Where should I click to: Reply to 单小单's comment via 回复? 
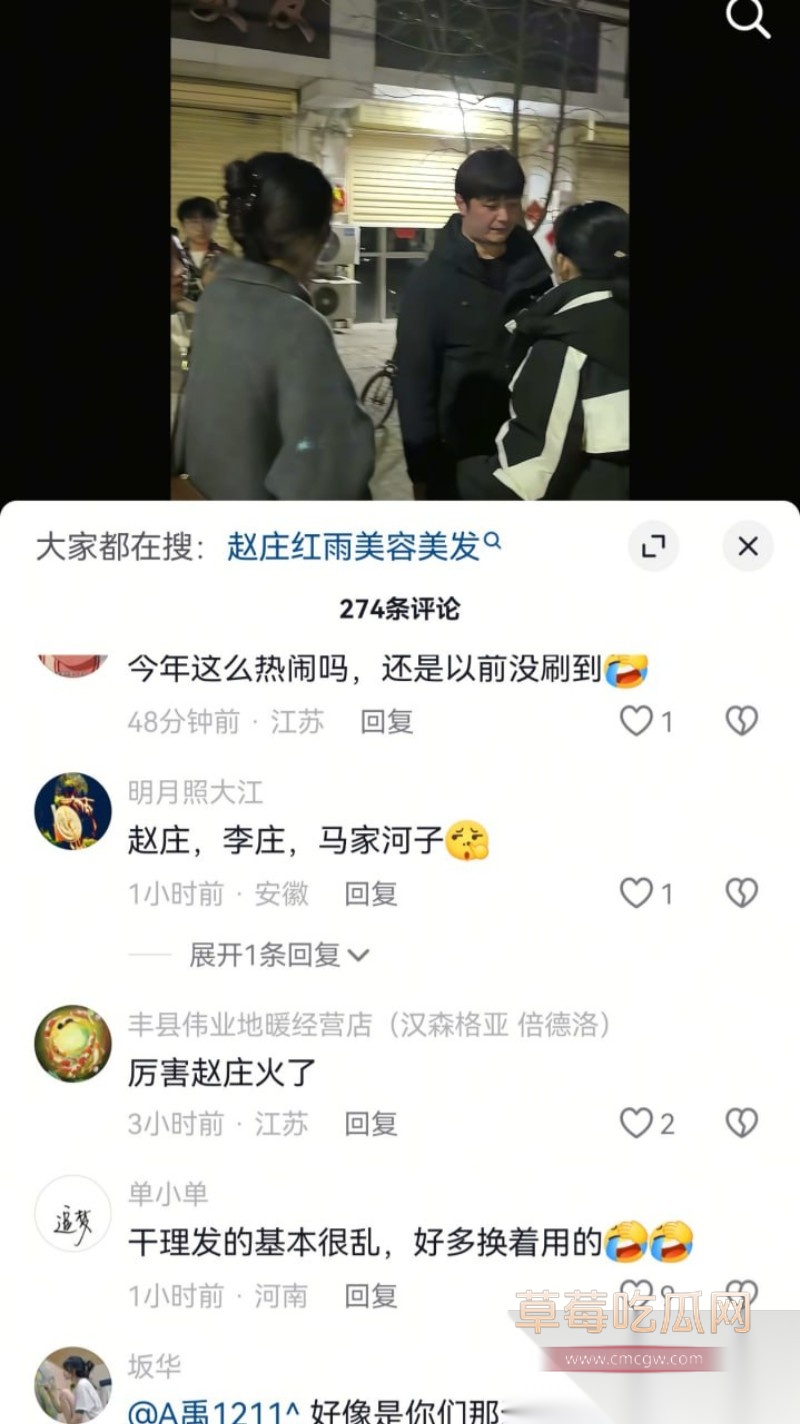coord(370,1296)
